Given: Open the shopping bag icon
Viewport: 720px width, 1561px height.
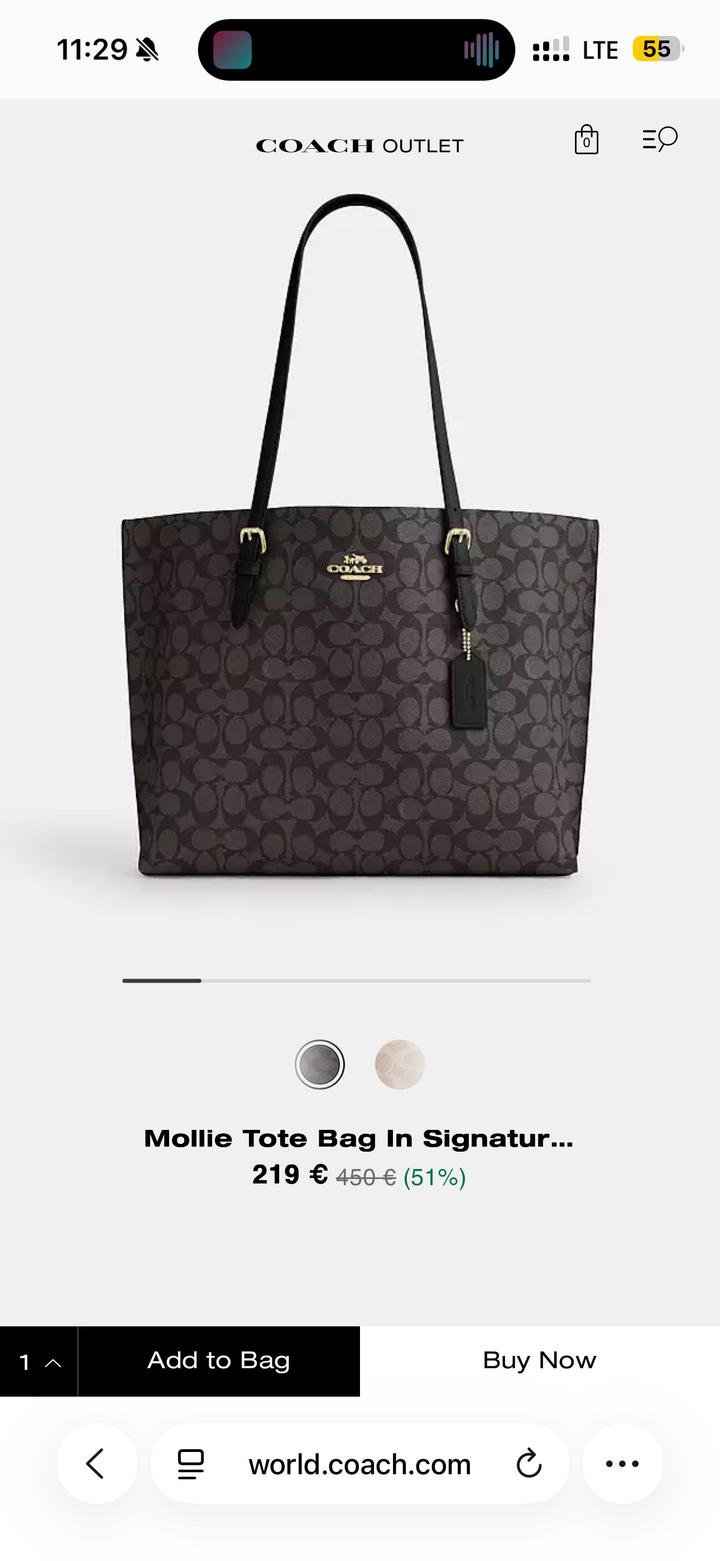Looking at the screenshot, I should click(586, 140).
